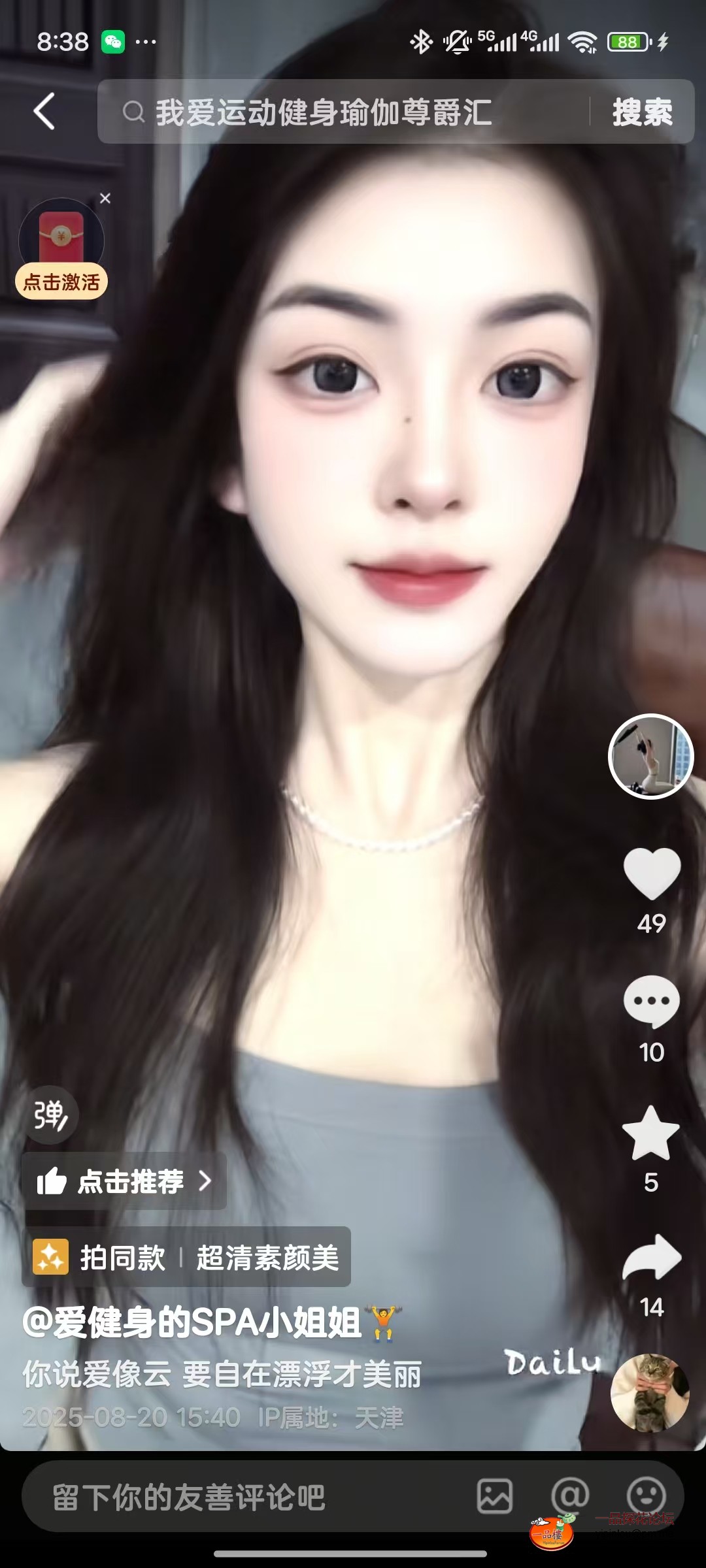This screenshot has width=706, height=1568.
Task: Toggle the 弹 danmaku bullet comments
Action: pyautogui.click(x=51, y=1116)
